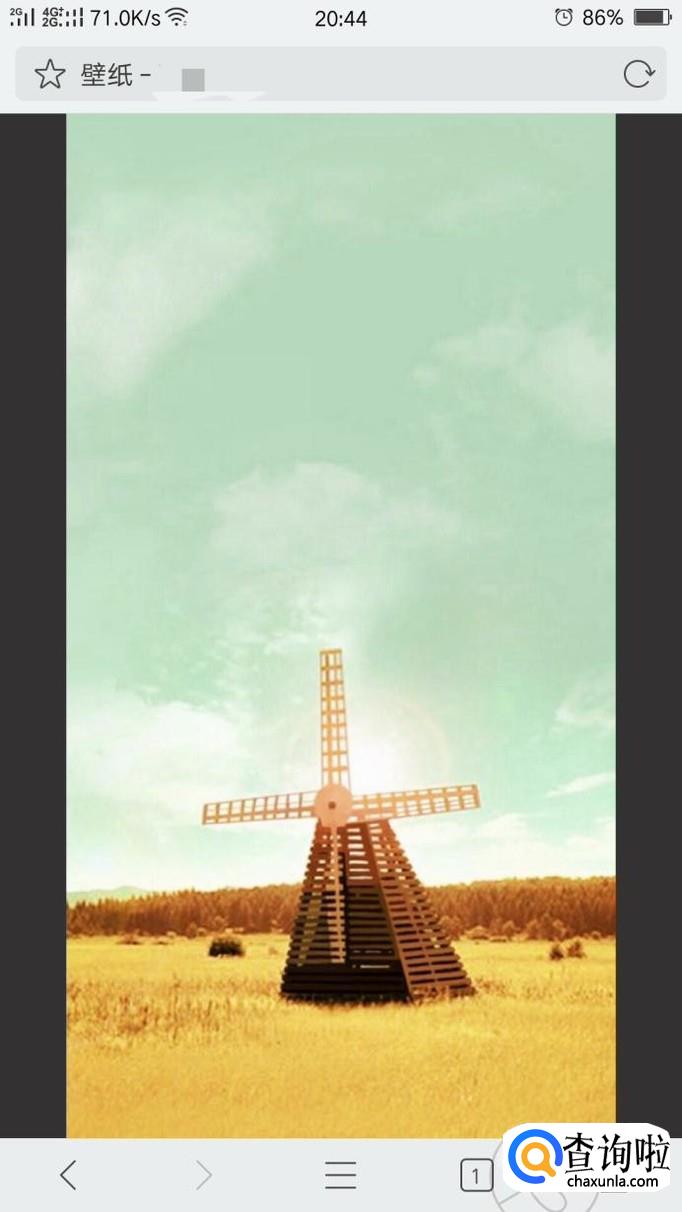The height and width of the screenshot is (1212, 682).
Task: Go back to the previous page
Action: [68, 1175]
